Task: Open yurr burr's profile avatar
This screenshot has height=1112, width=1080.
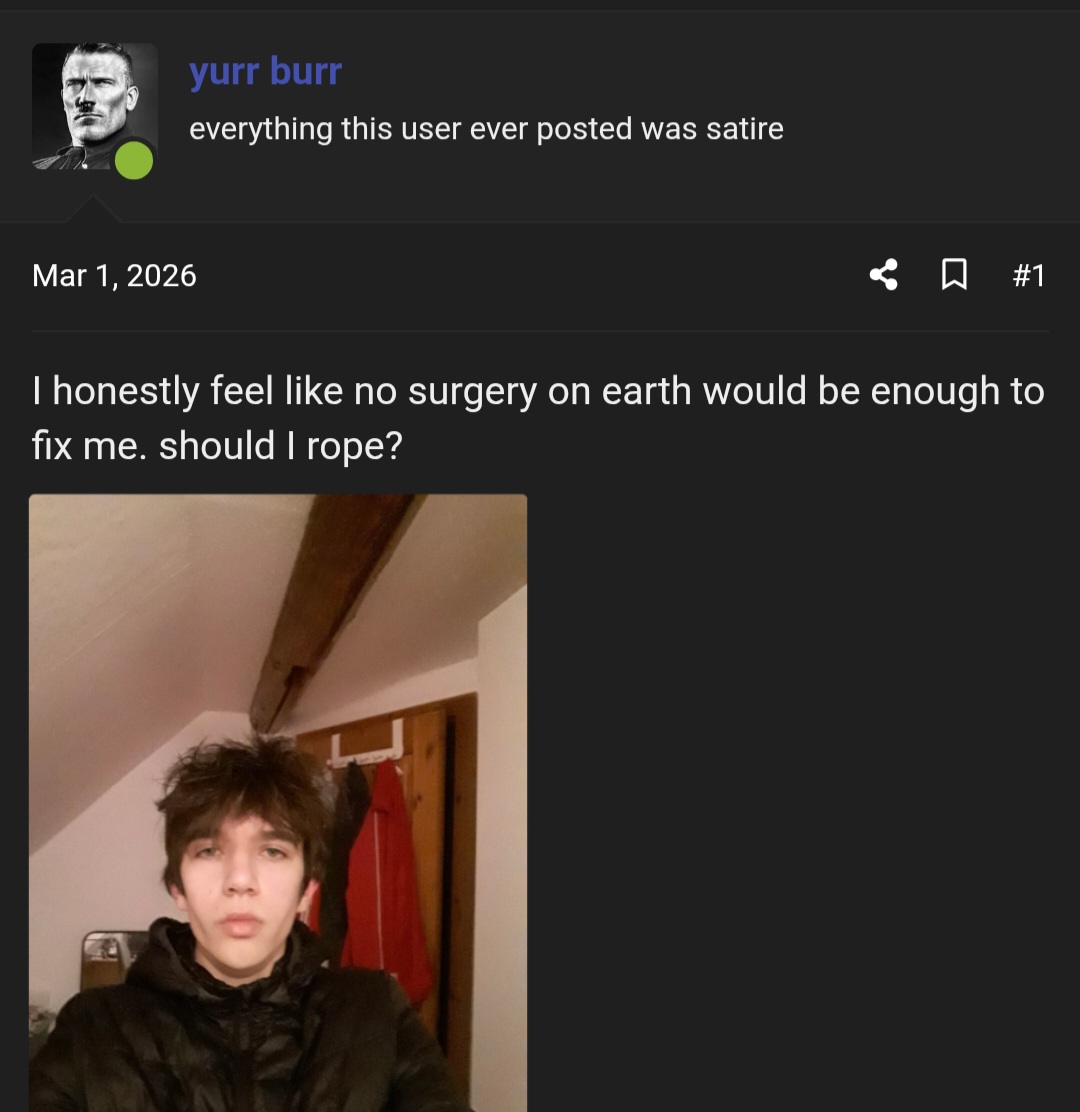Action: pos(94,106)
